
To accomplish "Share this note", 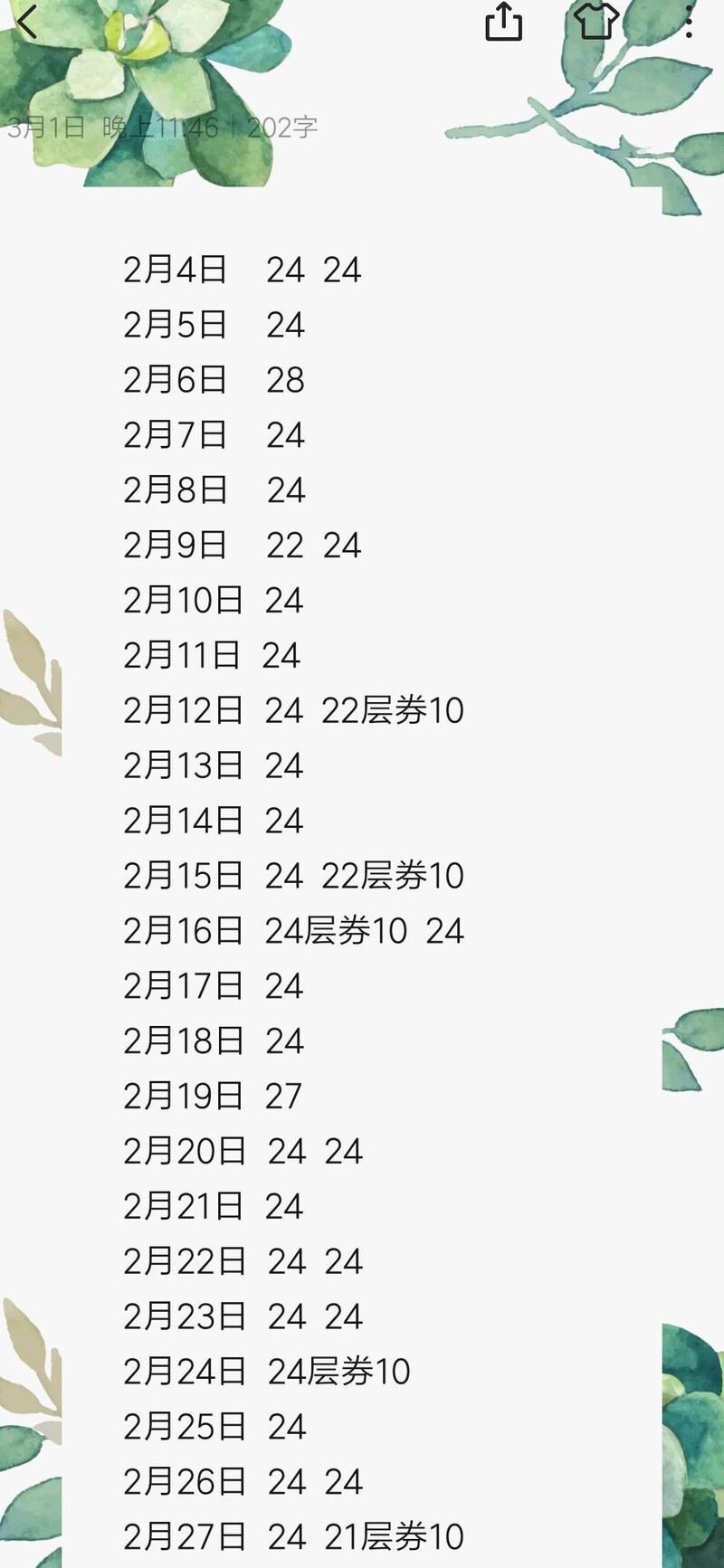I will [x=503, y=22].
